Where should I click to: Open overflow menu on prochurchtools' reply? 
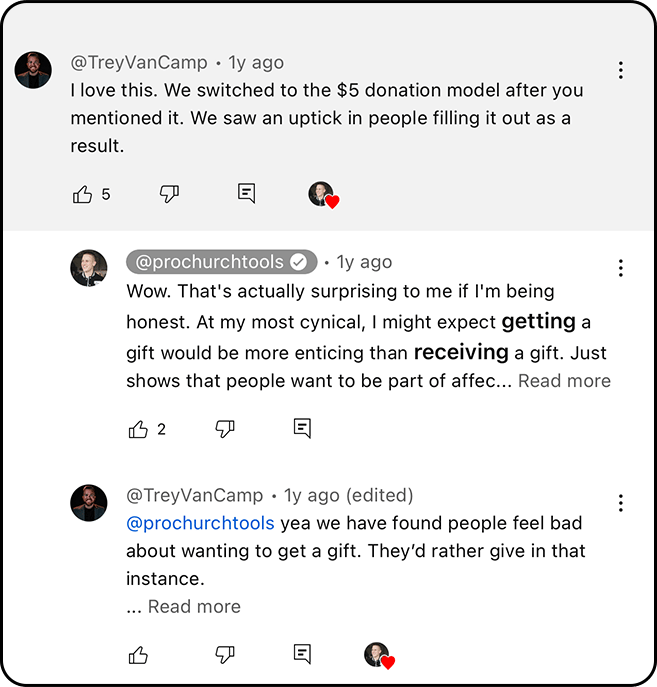click(x=621, y=268)
